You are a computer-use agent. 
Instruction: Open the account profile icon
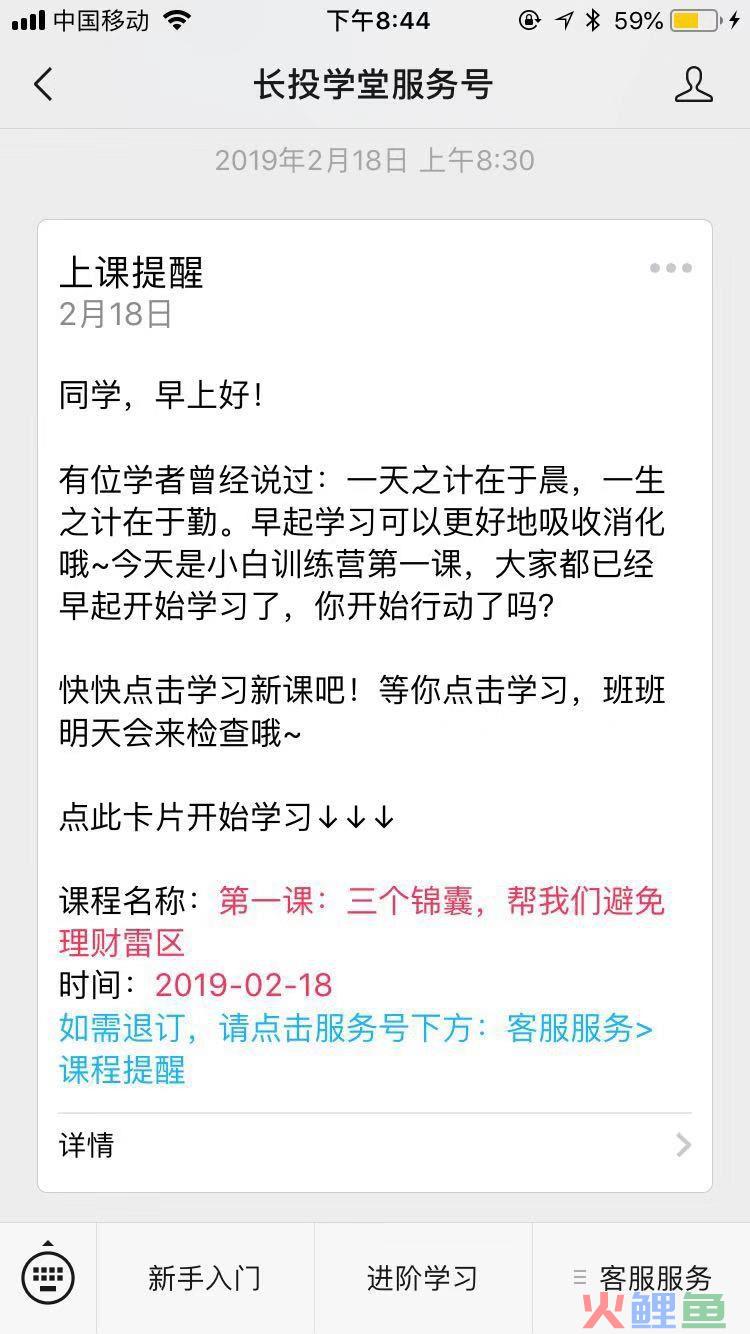pos(693,85)
